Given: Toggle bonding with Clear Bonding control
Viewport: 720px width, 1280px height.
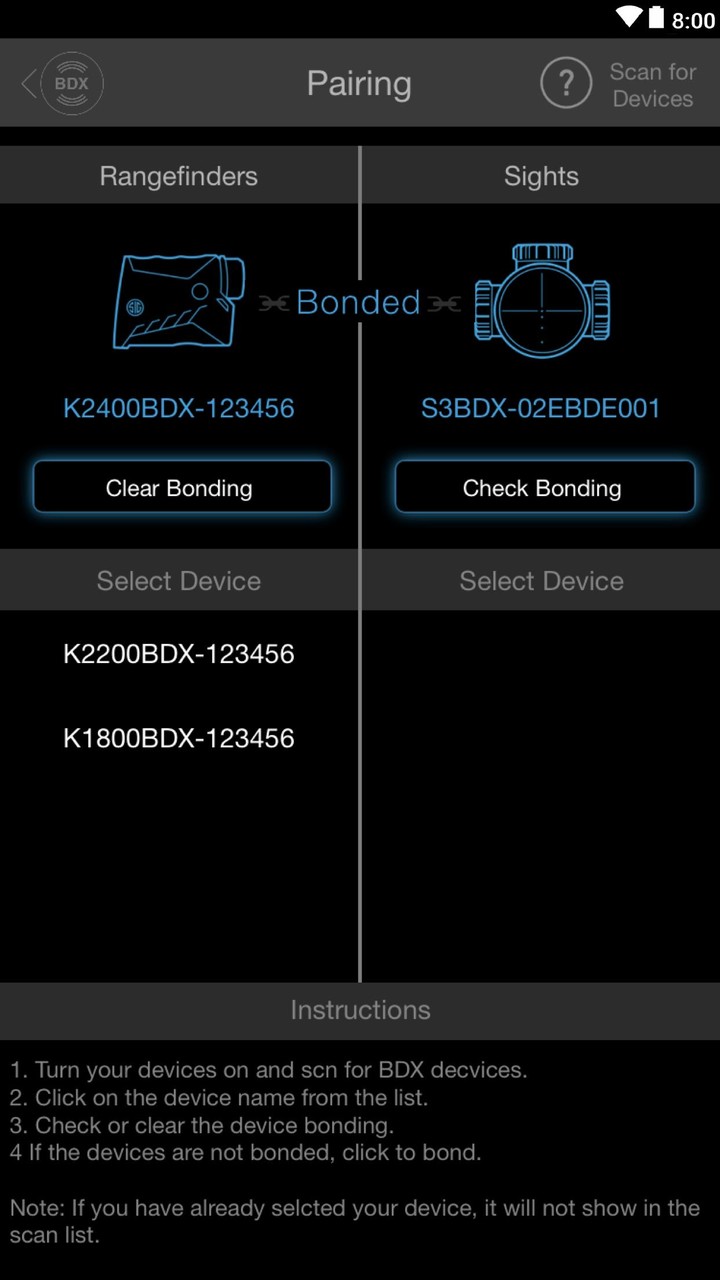Looking at the screenshot, I should click(x=181, y=488).
